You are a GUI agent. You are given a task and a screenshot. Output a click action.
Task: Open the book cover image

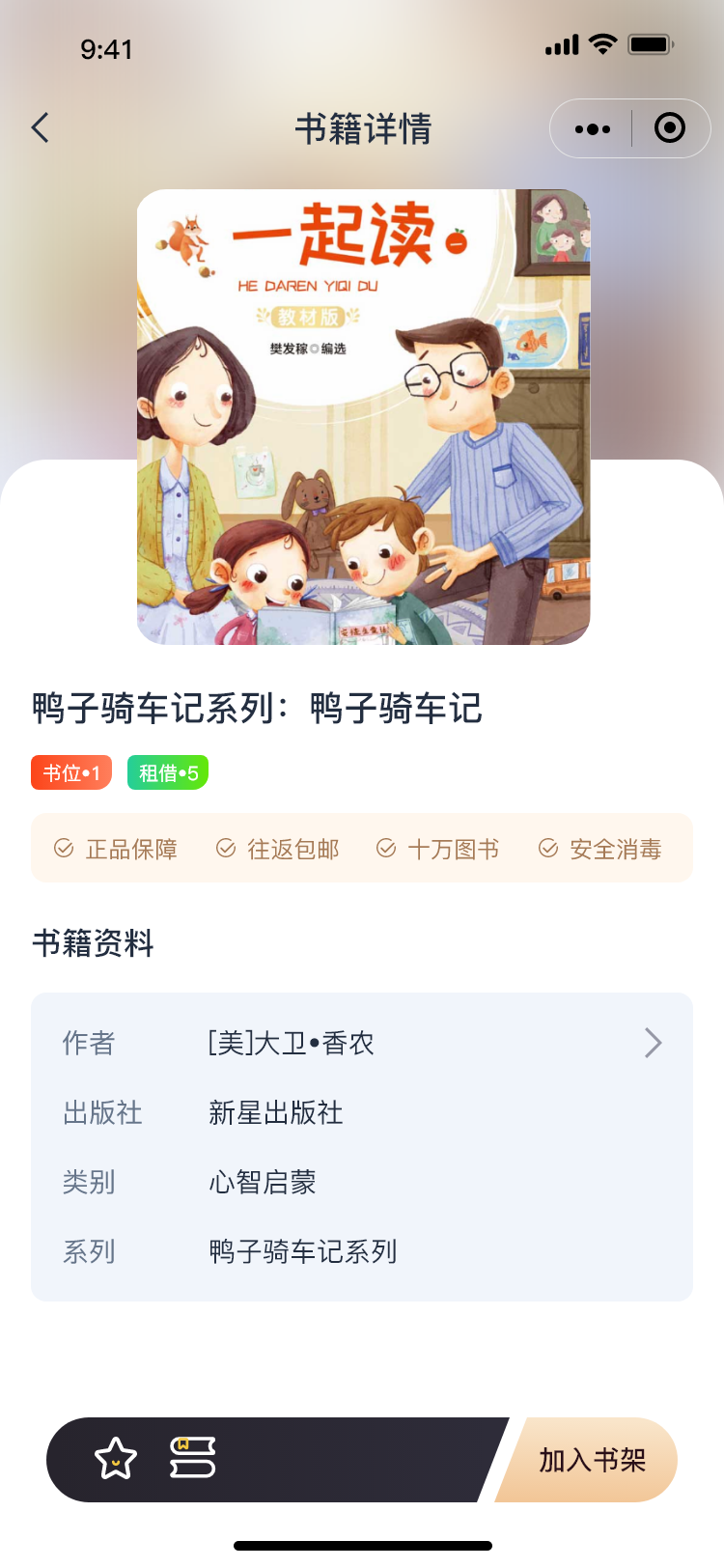point(363,417)
